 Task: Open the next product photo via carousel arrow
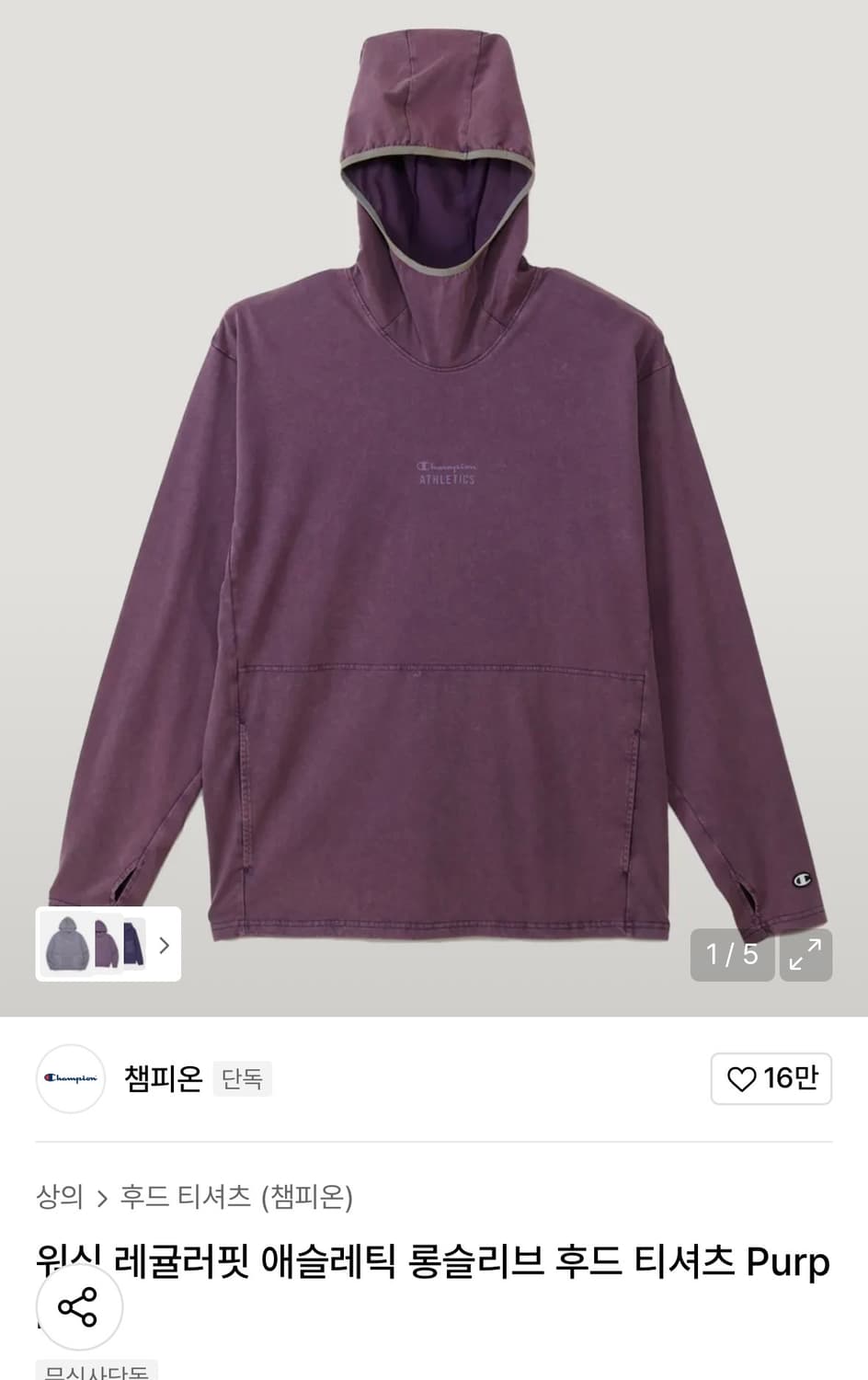pos(164,945)
